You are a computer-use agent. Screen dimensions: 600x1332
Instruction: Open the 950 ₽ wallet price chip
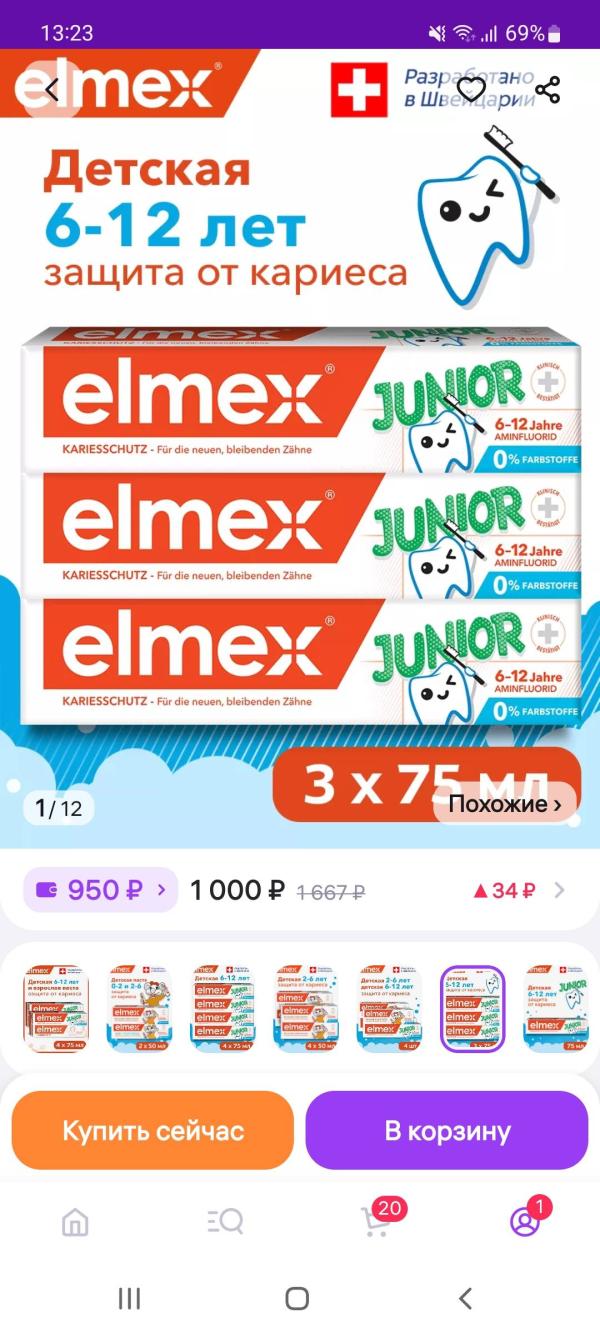click(x=100, y=890)
